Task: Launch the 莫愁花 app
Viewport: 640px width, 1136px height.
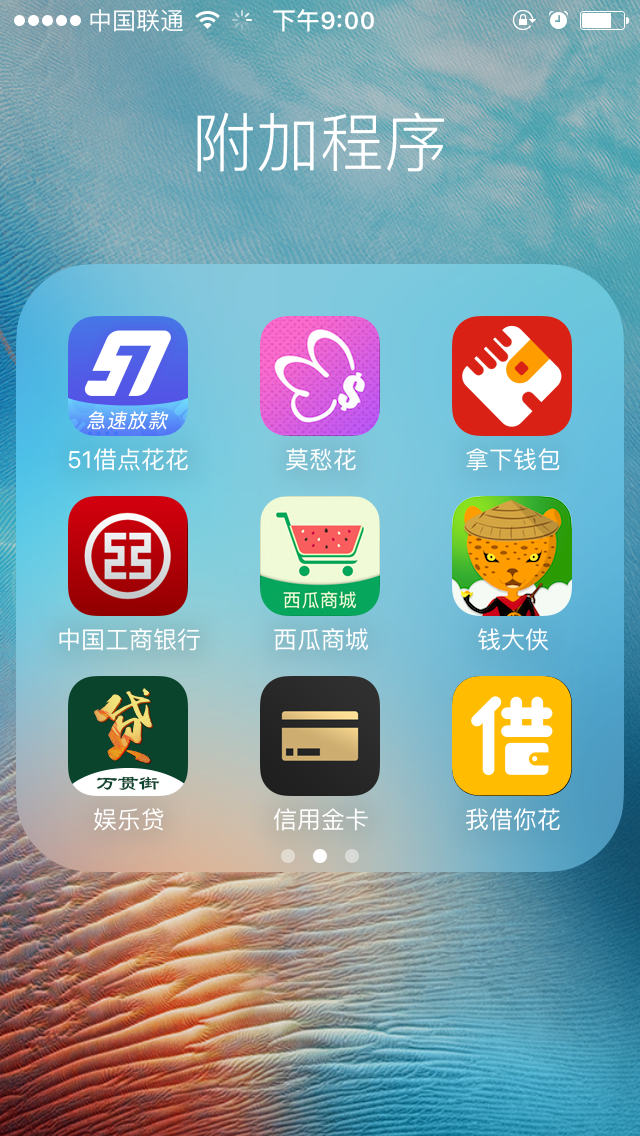Action: point(320,375)
